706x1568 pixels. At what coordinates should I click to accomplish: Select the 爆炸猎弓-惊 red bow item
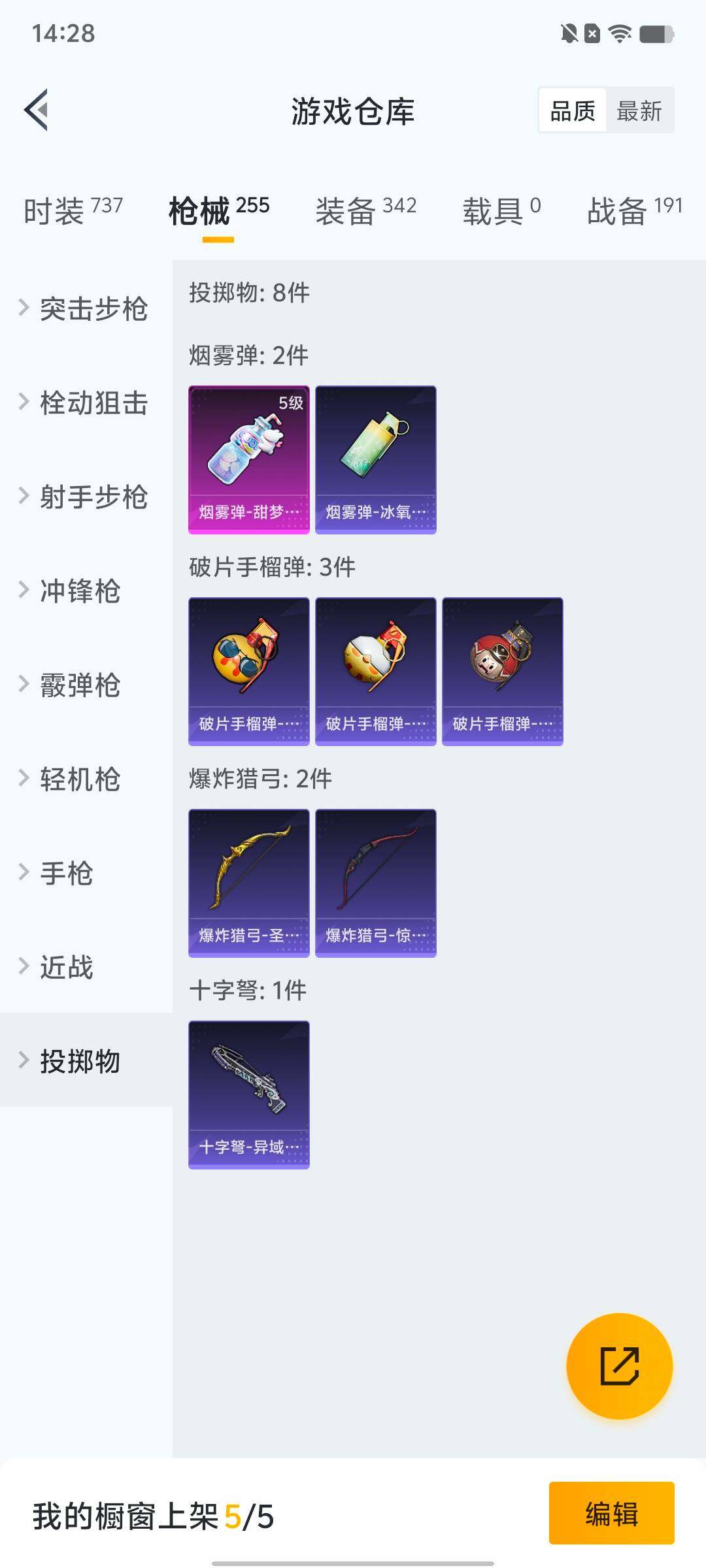pyautogui.click(x=376, y=882)
